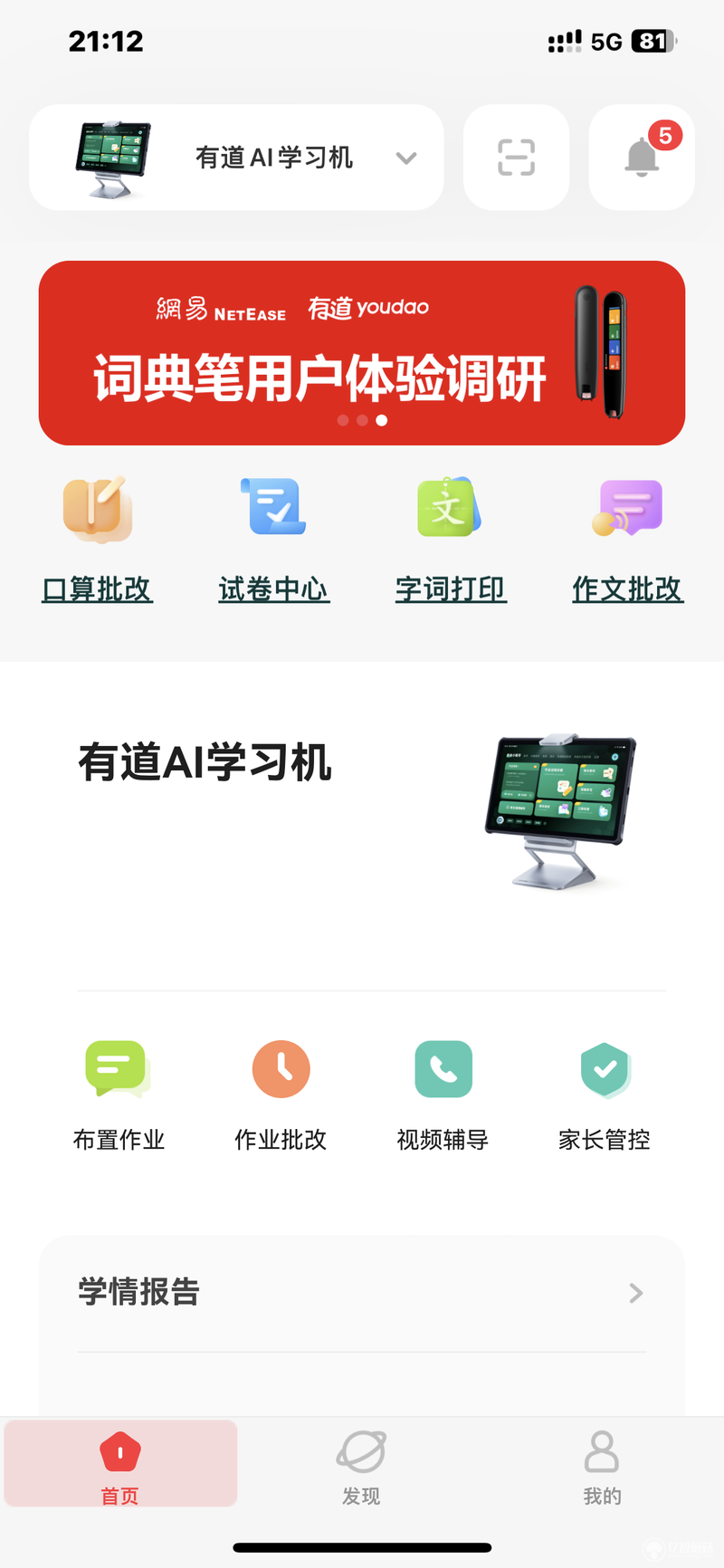Screen dimensions: 724x1568
Task: Expand the 有道AI学习机 device dropdown
Action: point(405,158)
